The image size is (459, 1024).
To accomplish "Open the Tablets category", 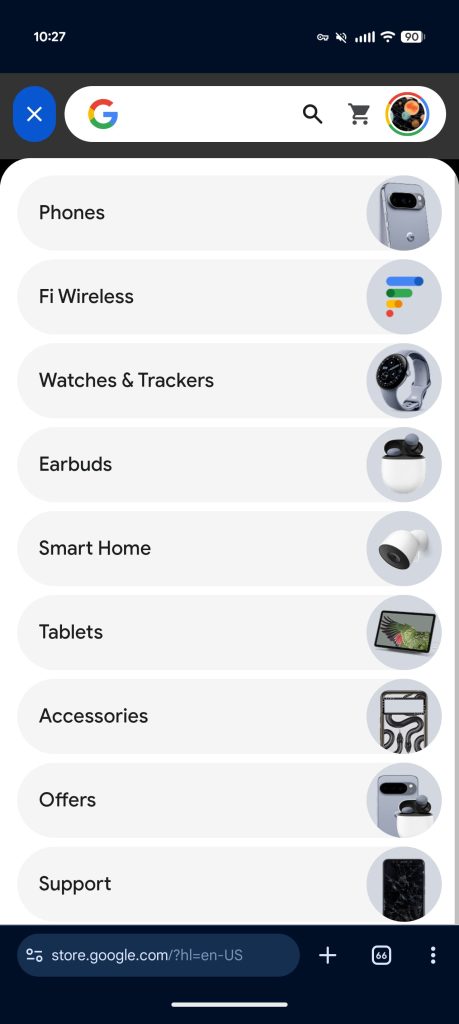I will tap(229, 632).
